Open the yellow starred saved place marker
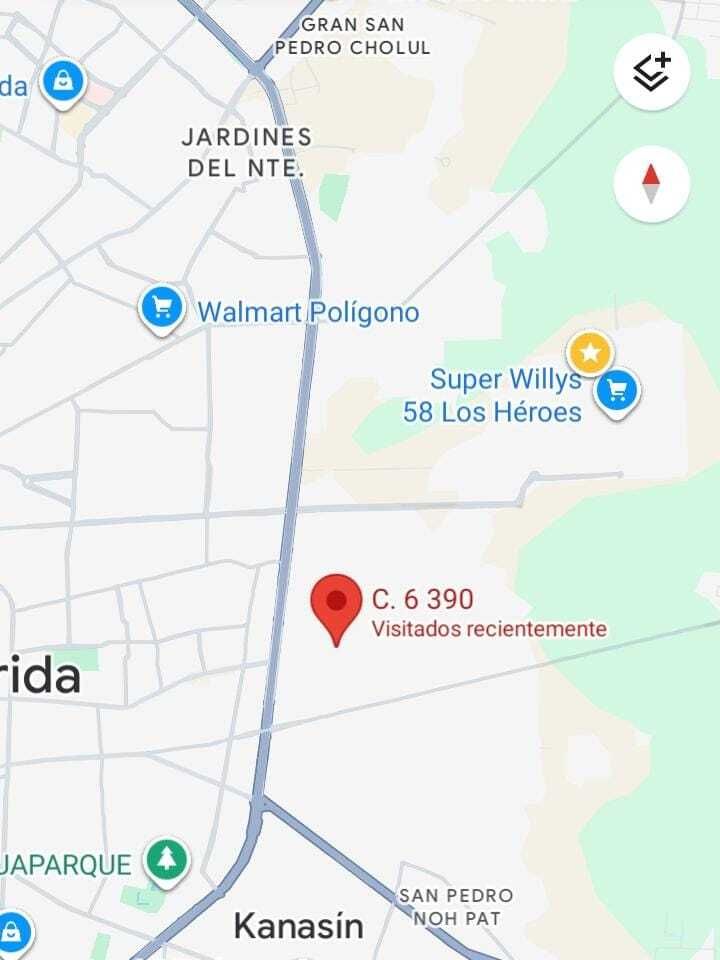 pos(590,353)
